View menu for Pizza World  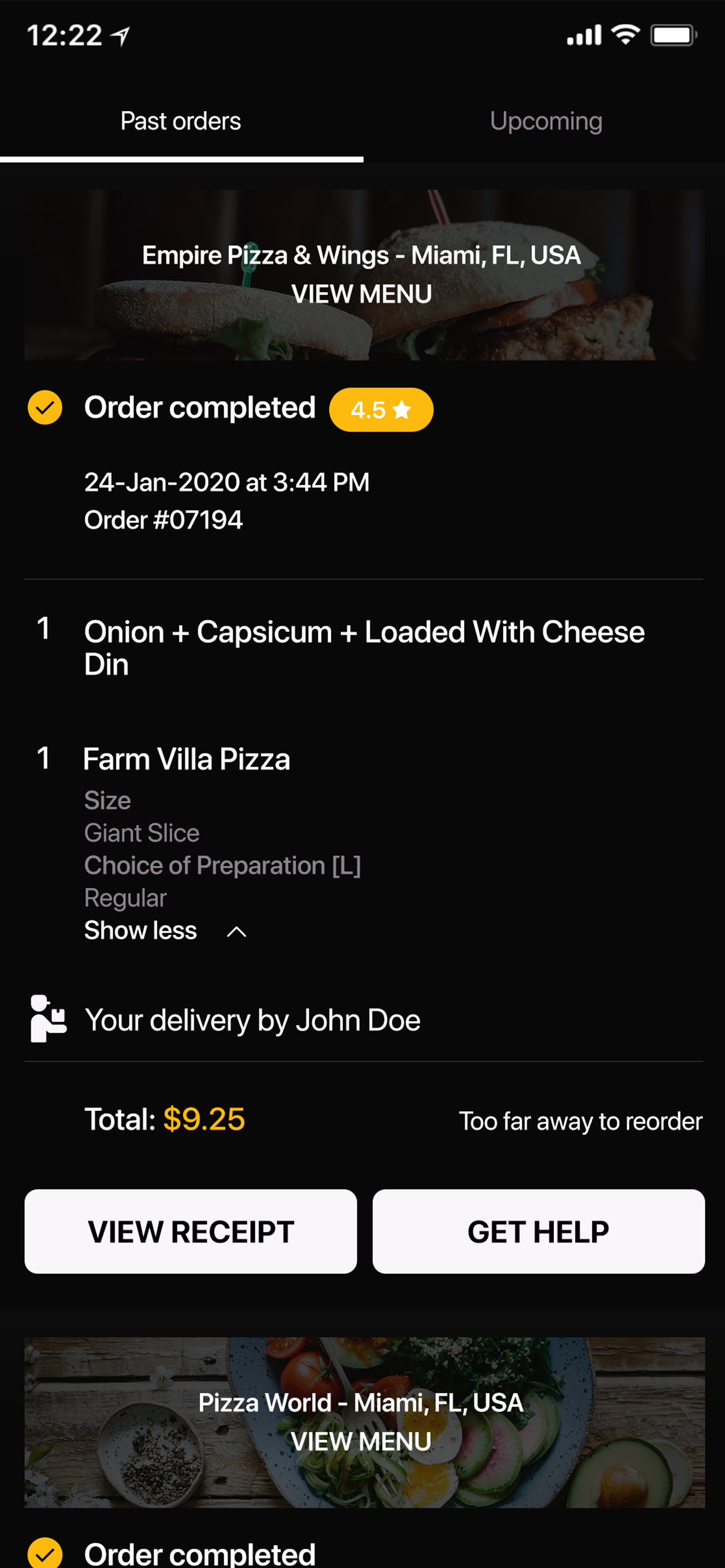pos(361,1442)
